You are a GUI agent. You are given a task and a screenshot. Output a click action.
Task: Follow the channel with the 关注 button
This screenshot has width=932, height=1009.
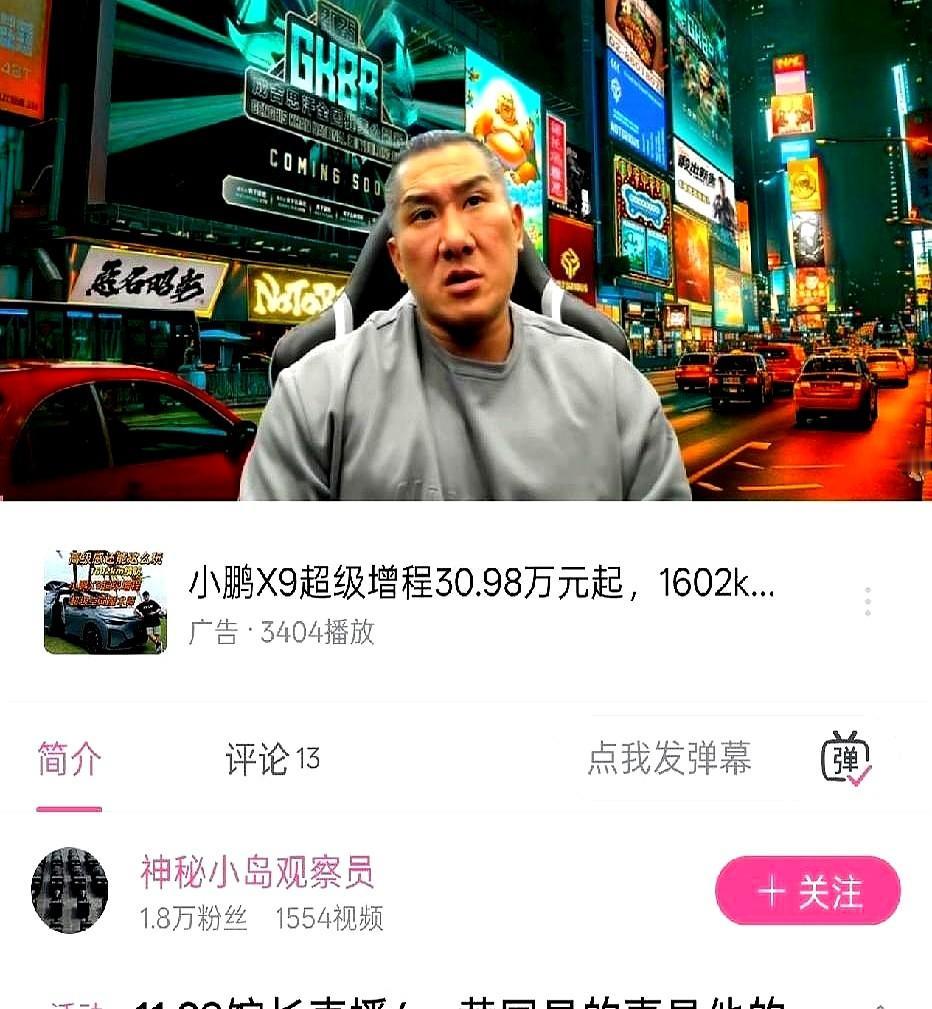click(806, 891)
